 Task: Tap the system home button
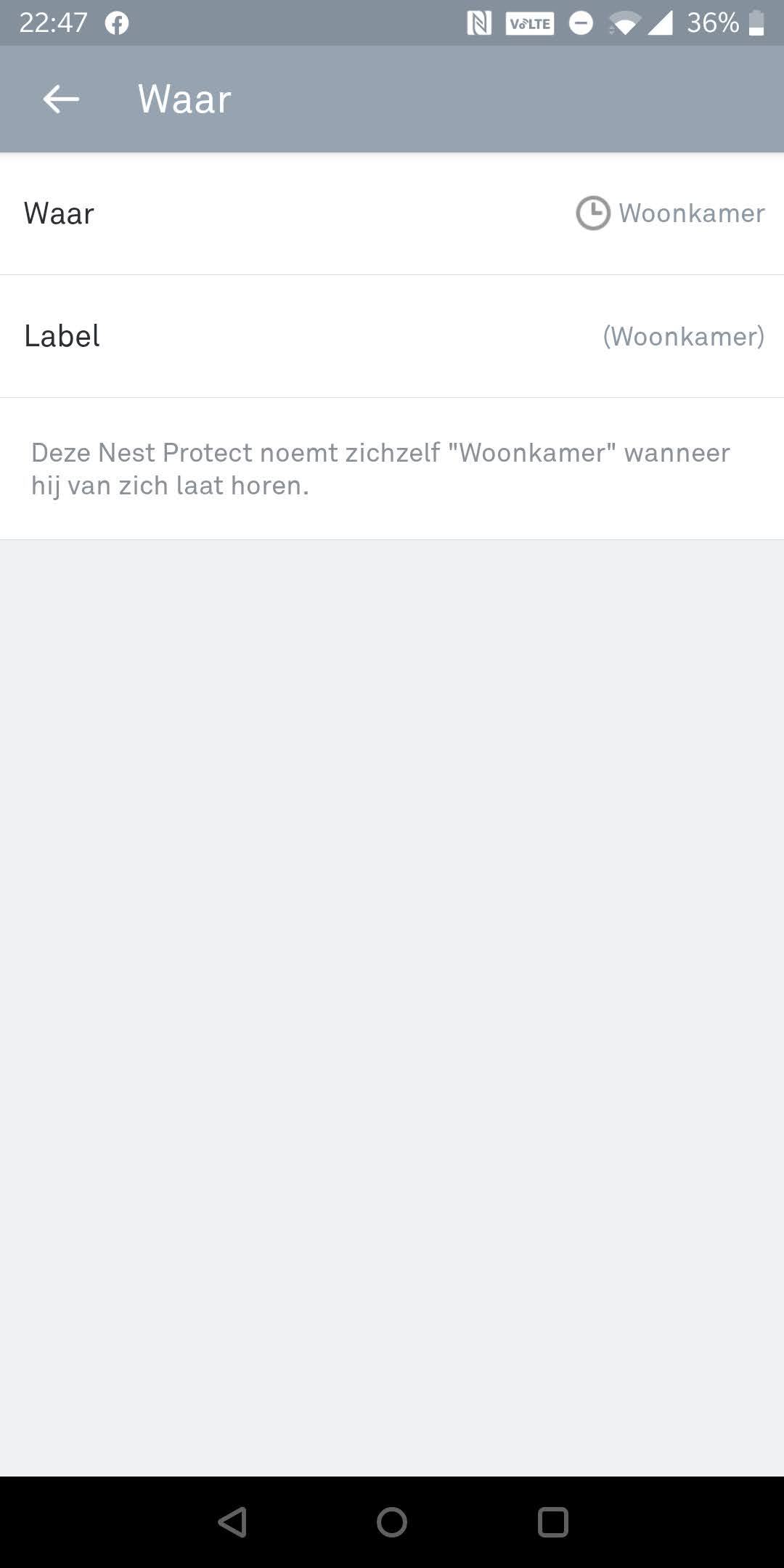tap(392, 1522)
